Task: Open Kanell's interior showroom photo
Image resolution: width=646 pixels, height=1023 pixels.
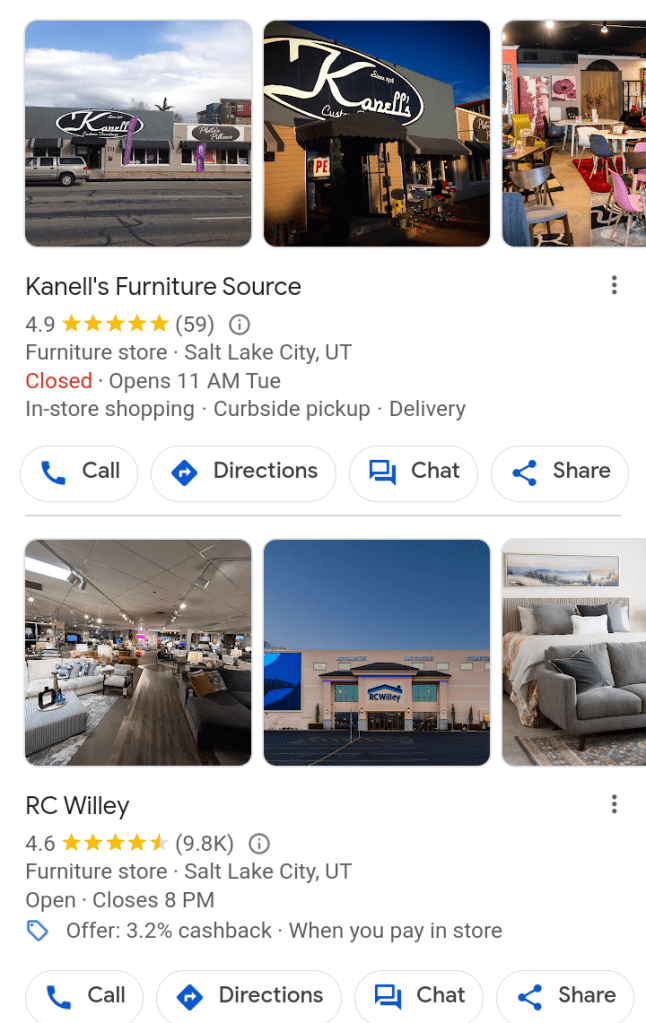Action: 573,133
